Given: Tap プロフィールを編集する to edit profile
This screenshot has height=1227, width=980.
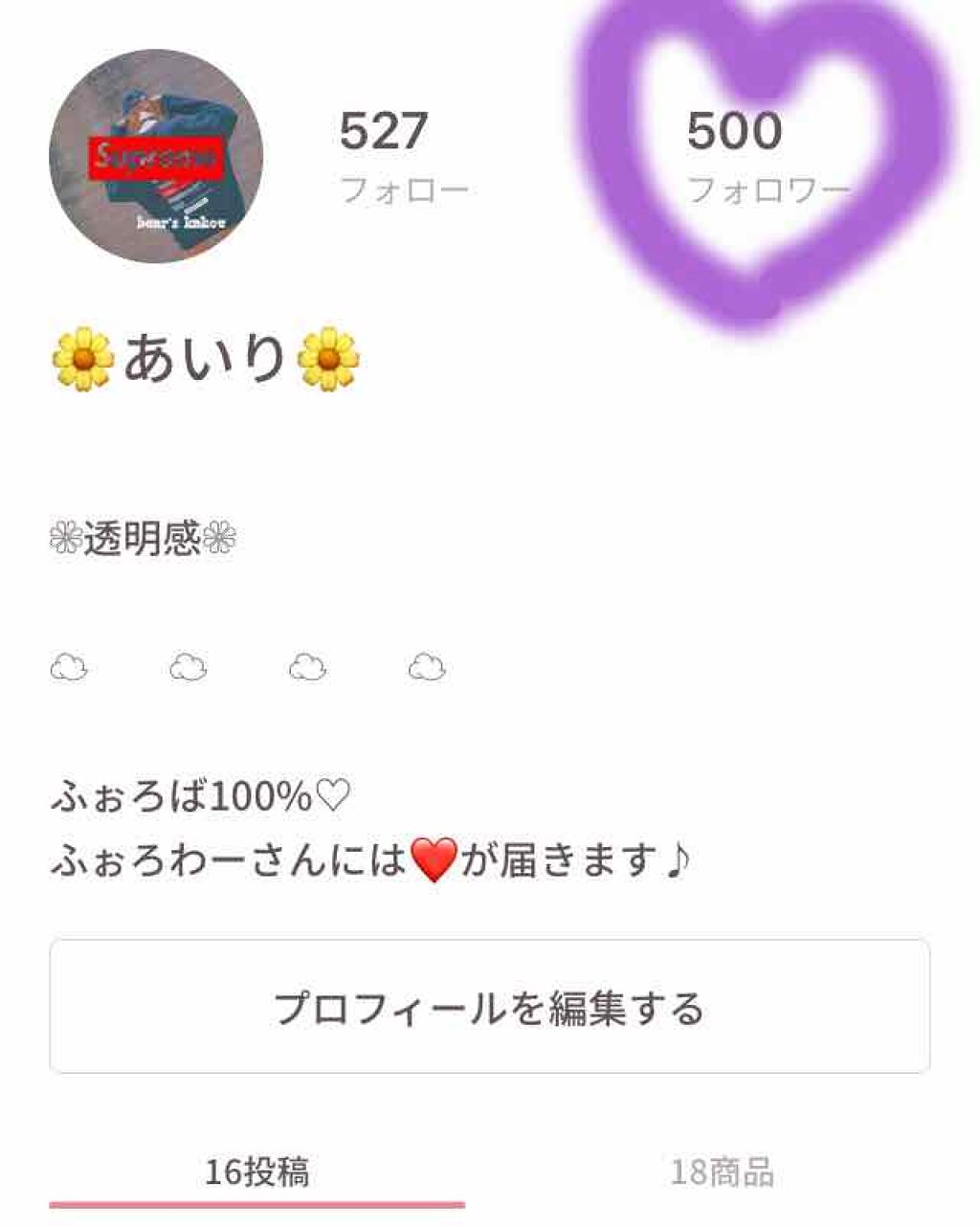Looking at the screenshot, I should (489, 1007).
